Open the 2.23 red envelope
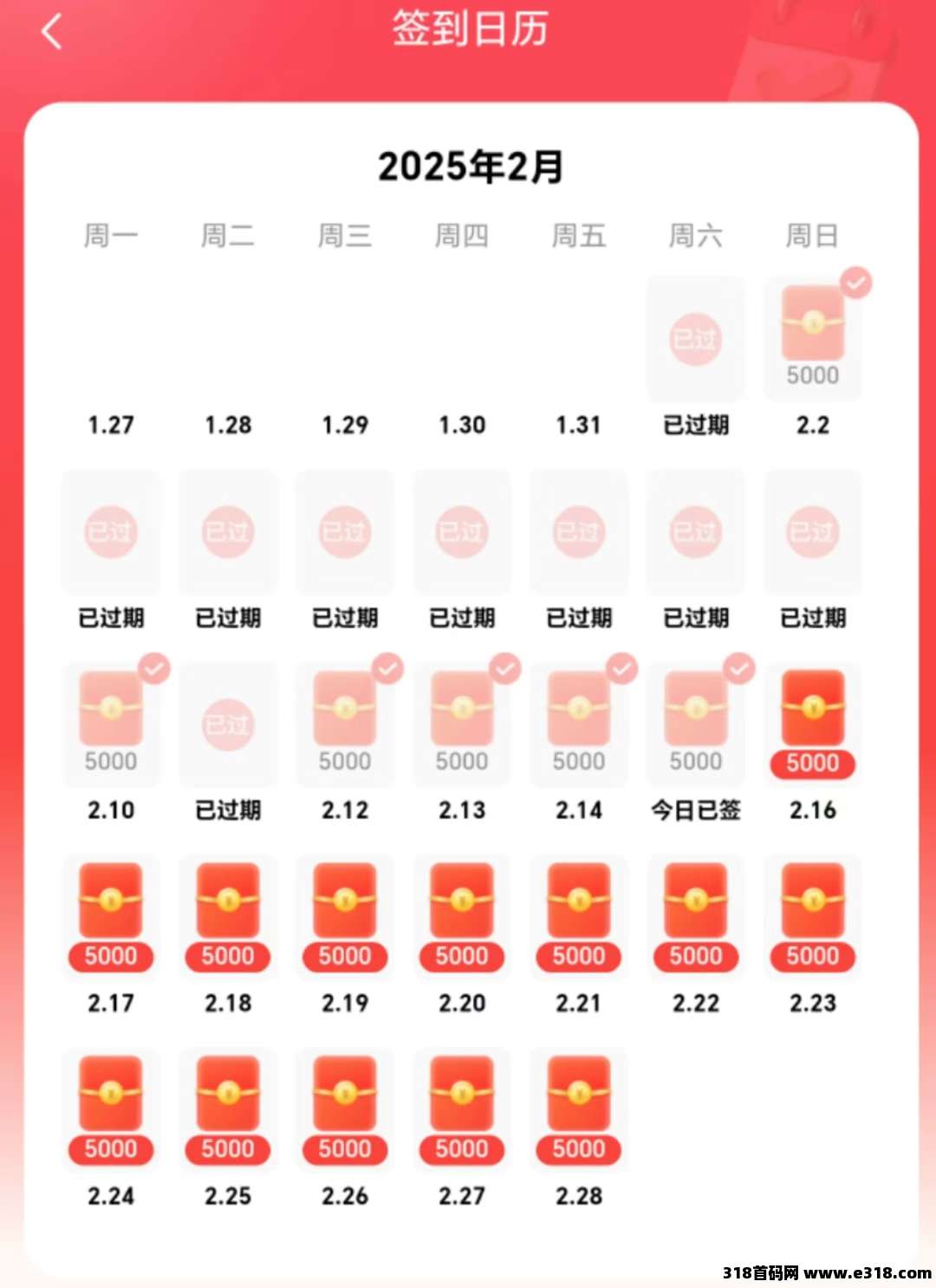The height and width of the screenshot is (1288, 936). pos(812,916)
